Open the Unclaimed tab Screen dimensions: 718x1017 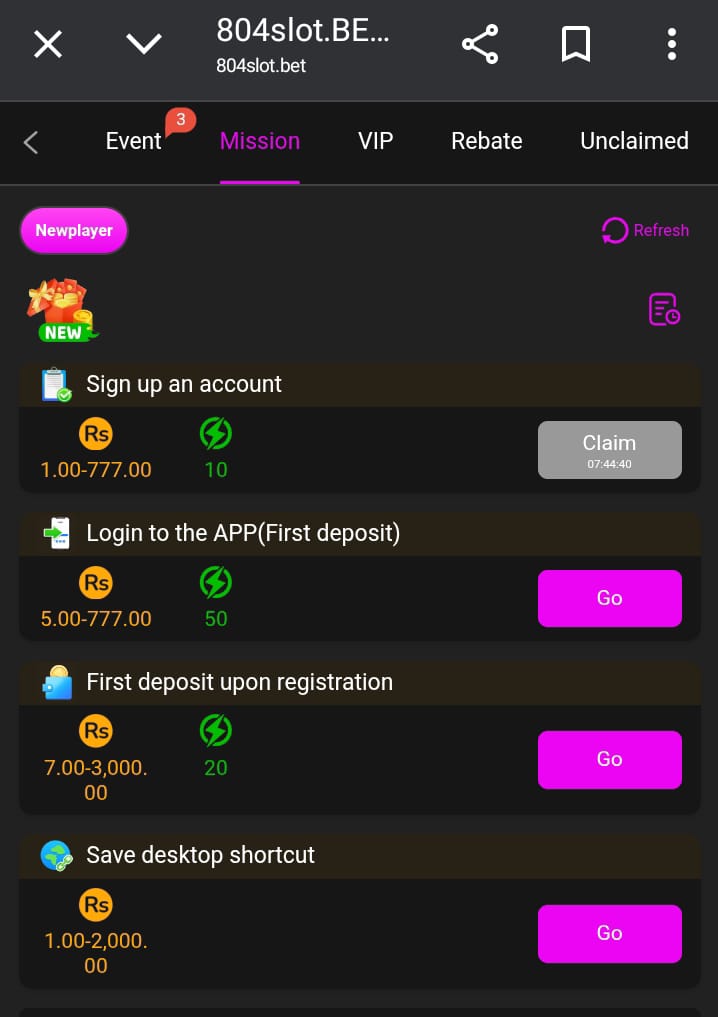[x=634, y=142]
